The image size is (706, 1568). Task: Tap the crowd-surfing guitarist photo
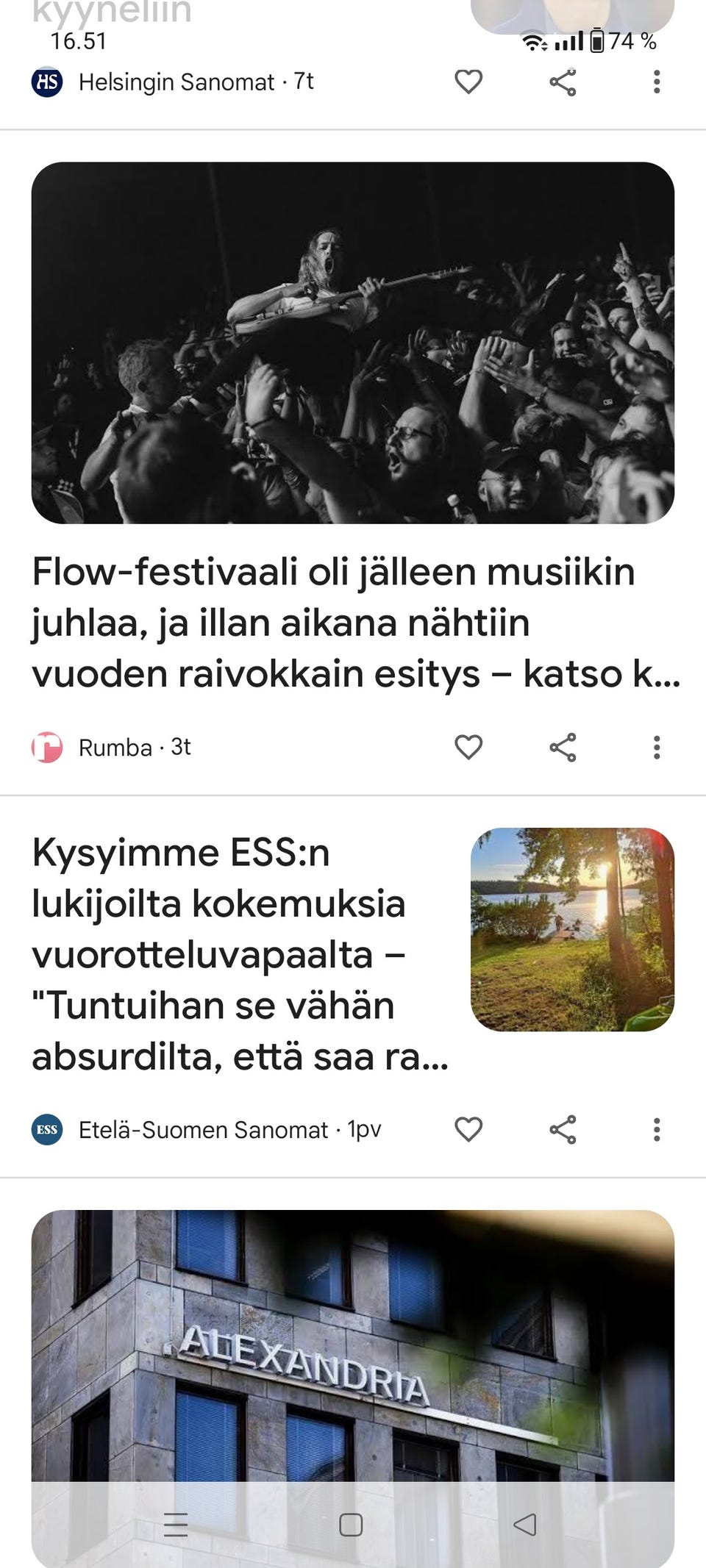tap(353, 342)
